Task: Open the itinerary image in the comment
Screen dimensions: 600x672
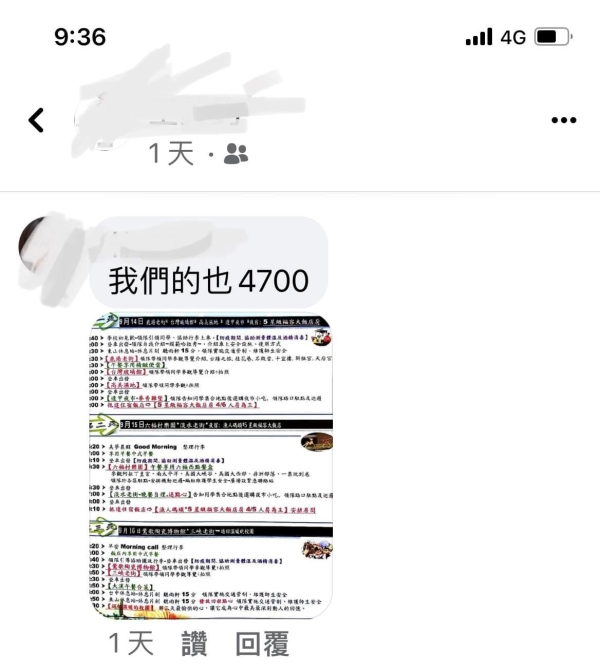Action: 211,465
